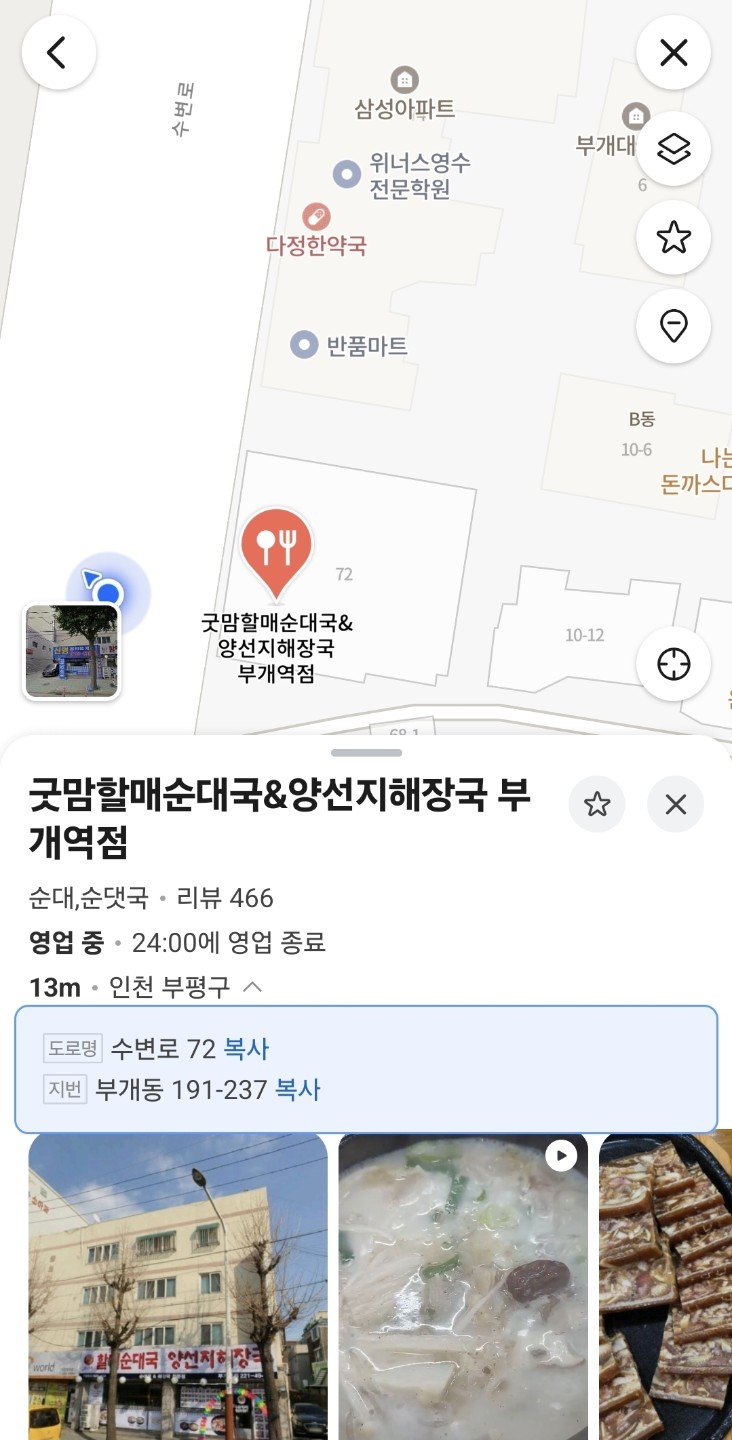
Task: Select the 다정한약국 pharmacy on the map
Action: (316, 232)
